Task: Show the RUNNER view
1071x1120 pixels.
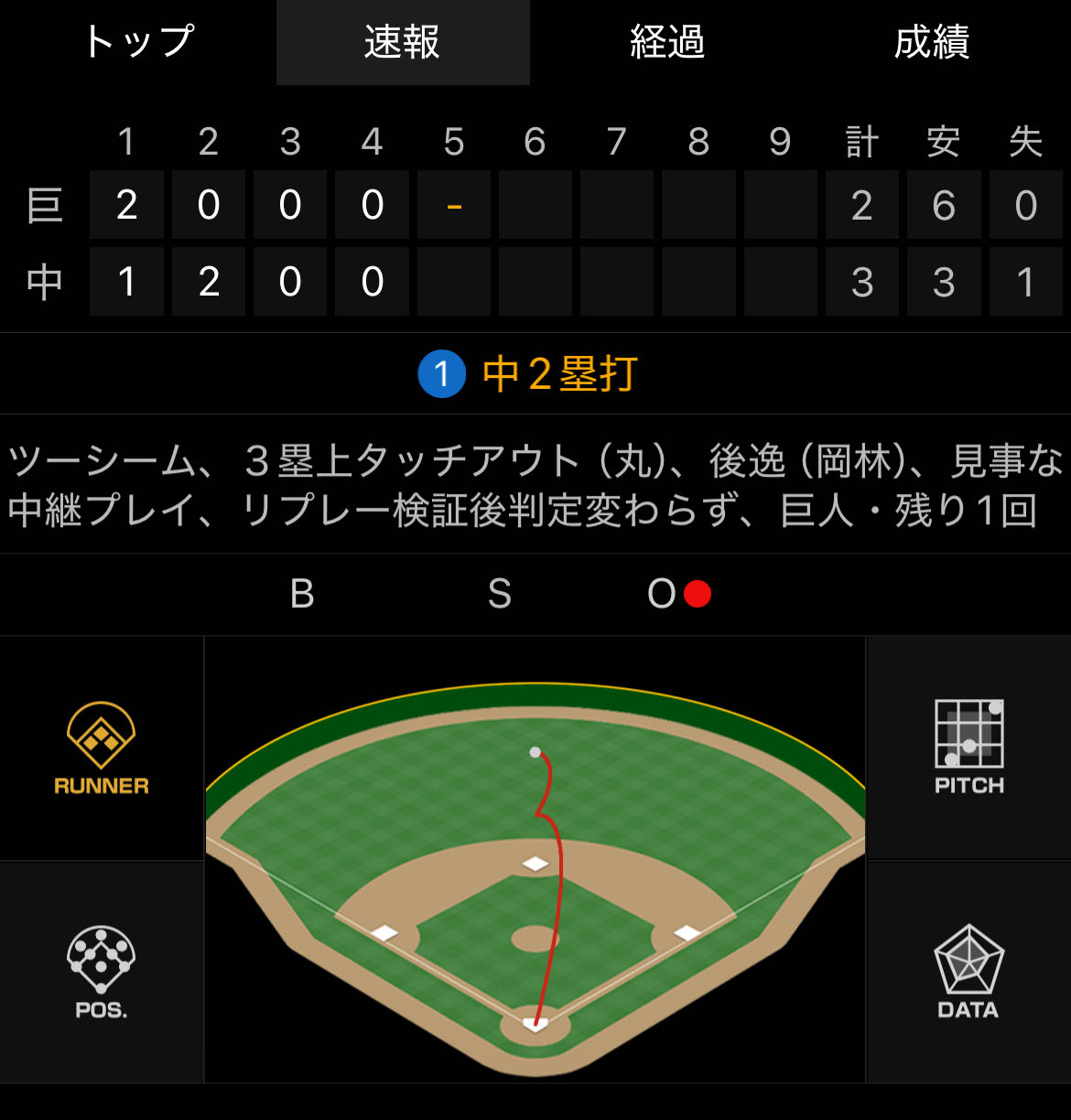Action: tap(102, 748)
